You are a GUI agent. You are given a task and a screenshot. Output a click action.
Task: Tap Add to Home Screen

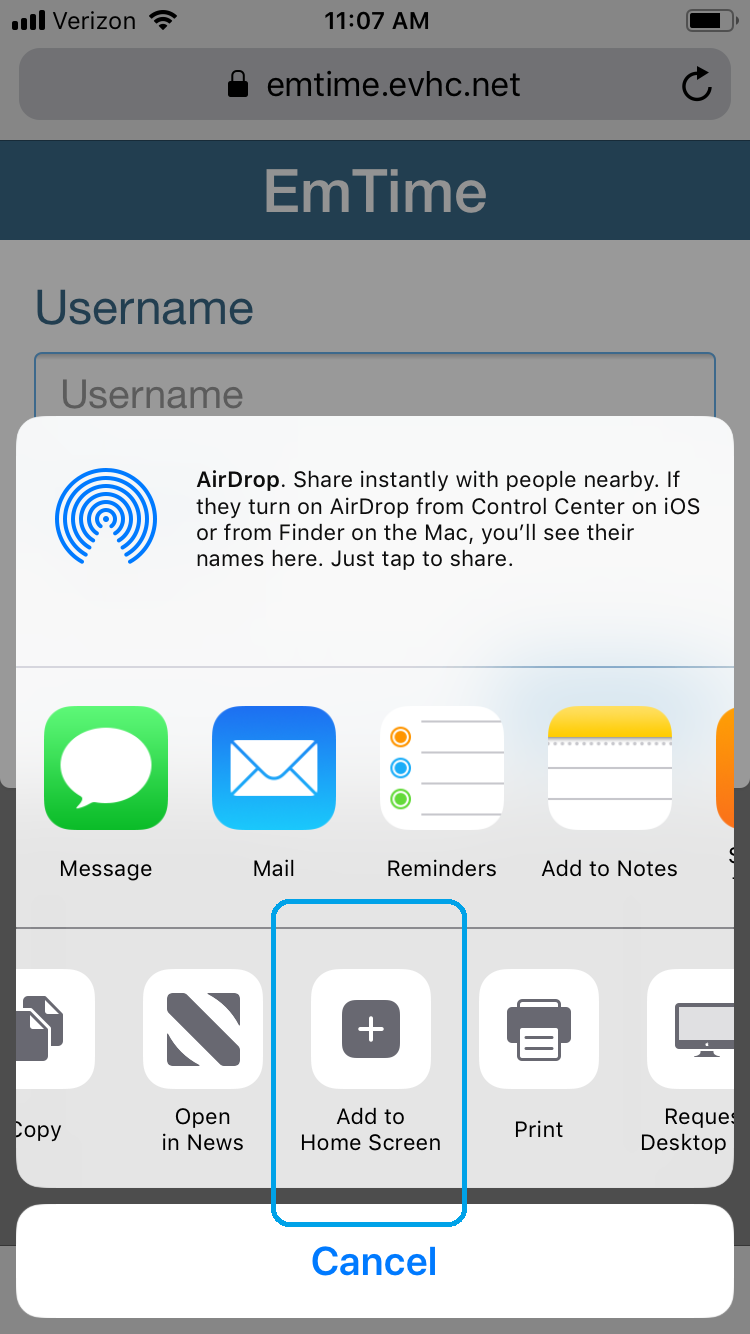[x=371, y=1029]
